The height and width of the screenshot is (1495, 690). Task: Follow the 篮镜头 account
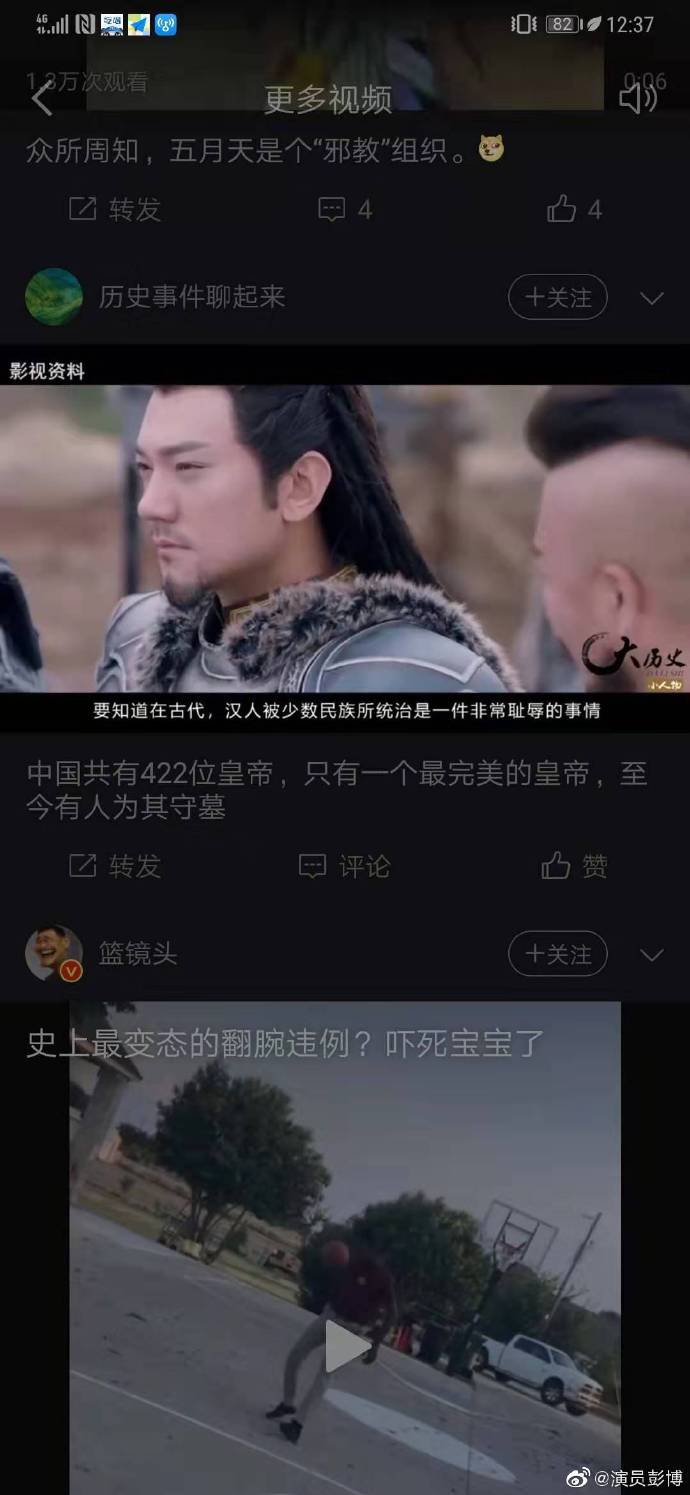click(557, 953)
